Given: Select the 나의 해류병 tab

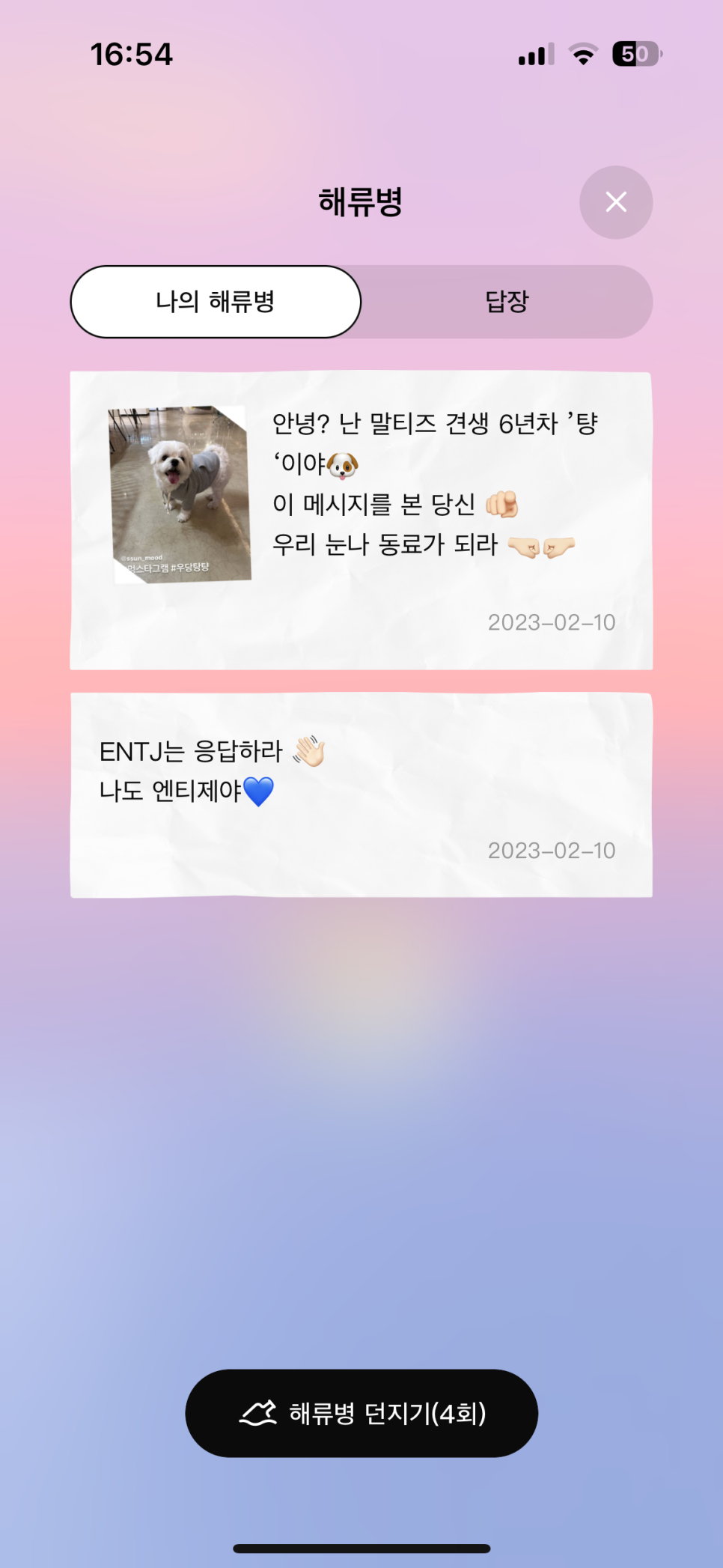Looking at the screenshot, I should 216,302.
